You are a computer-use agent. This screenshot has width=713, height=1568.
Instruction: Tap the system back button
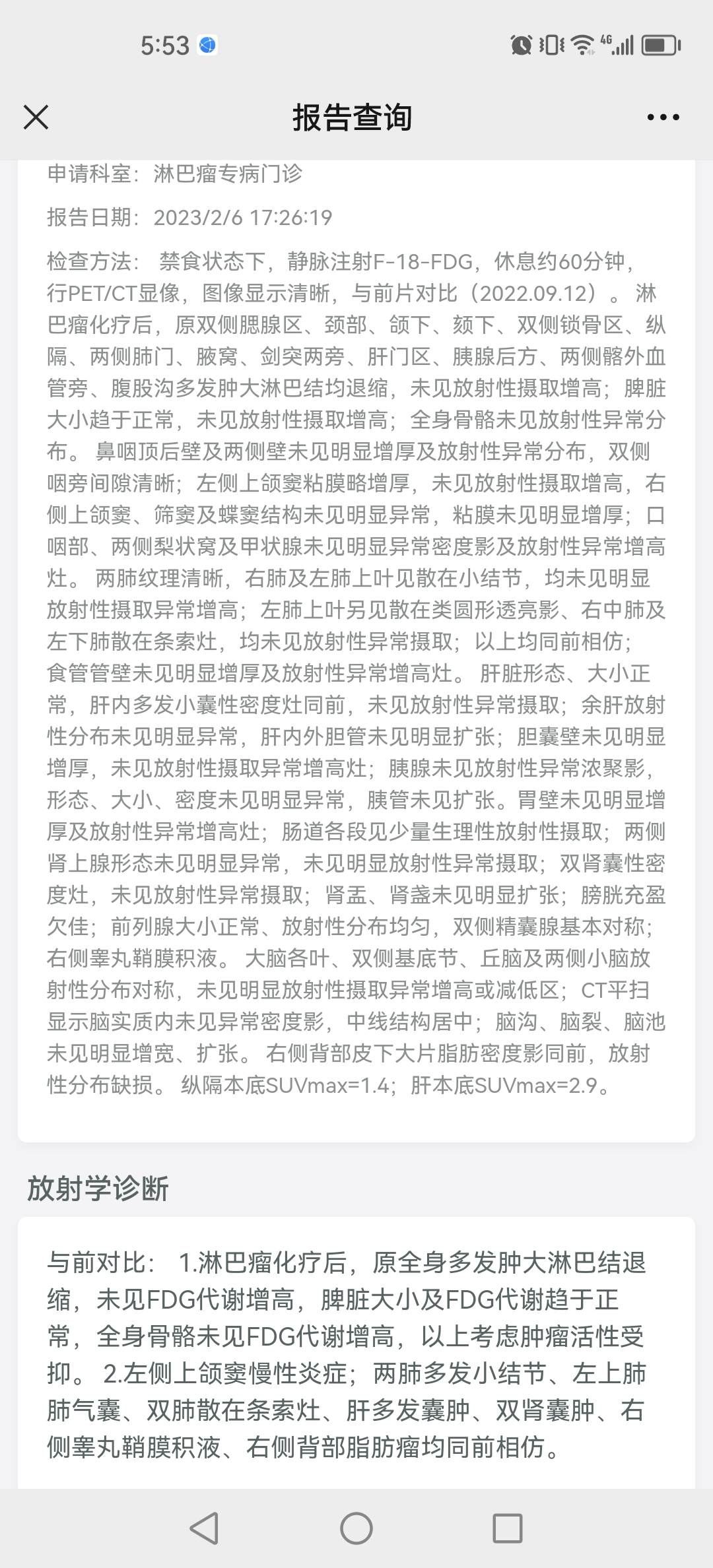click(x=204, y=1528)
